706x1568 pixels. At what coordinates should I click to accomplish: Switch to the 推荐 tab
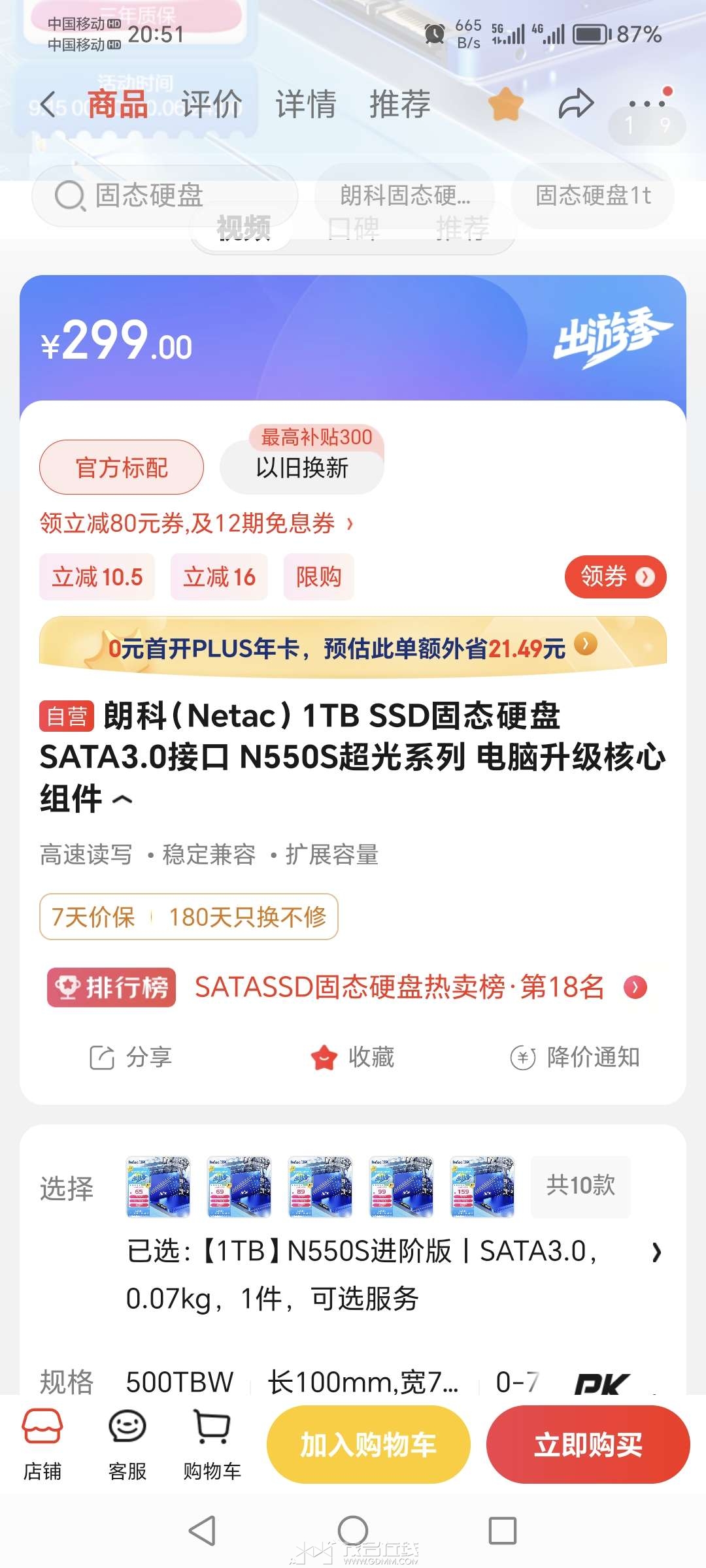[x=400, y=105]
